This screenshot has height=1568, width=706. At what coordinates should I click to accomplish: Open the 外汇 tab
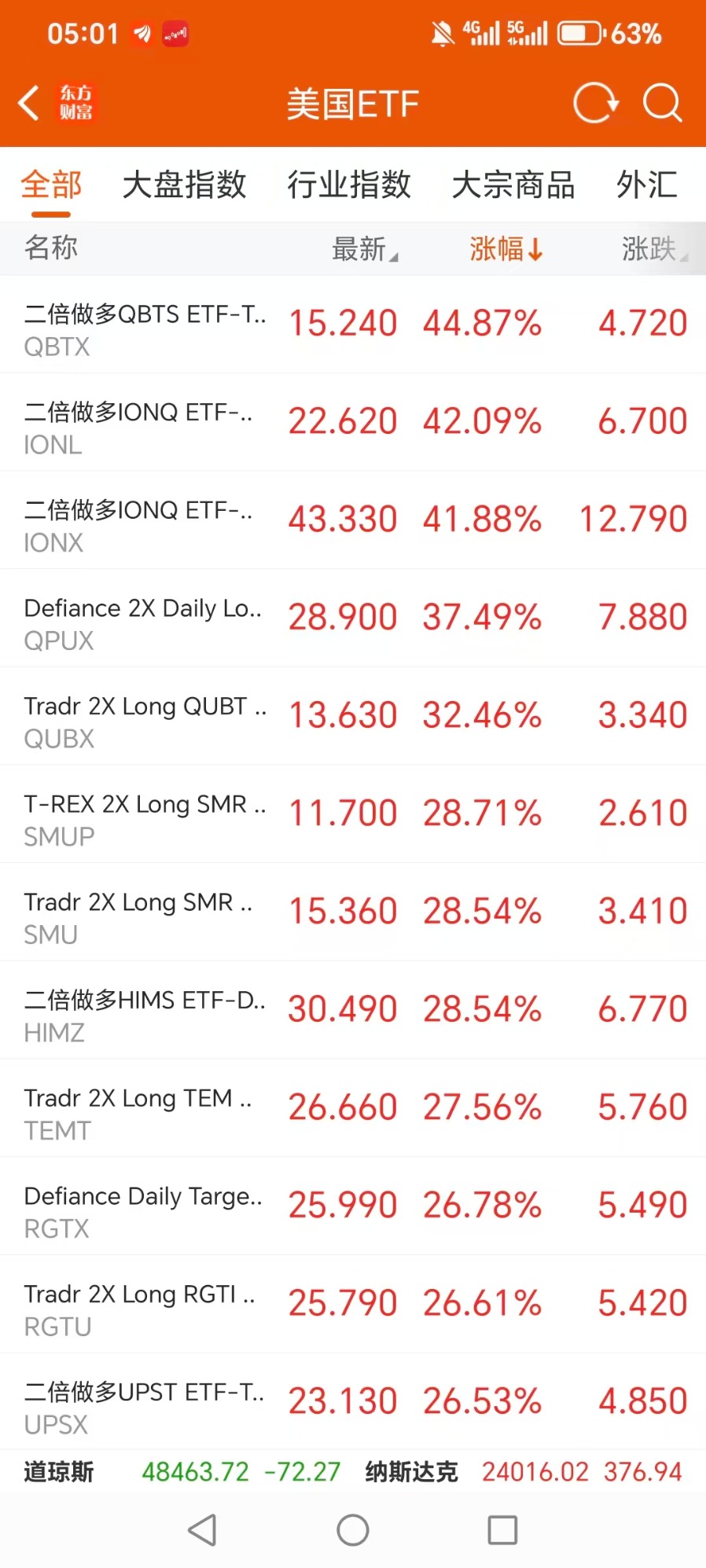pyautogui.click(x=646, y=185)
